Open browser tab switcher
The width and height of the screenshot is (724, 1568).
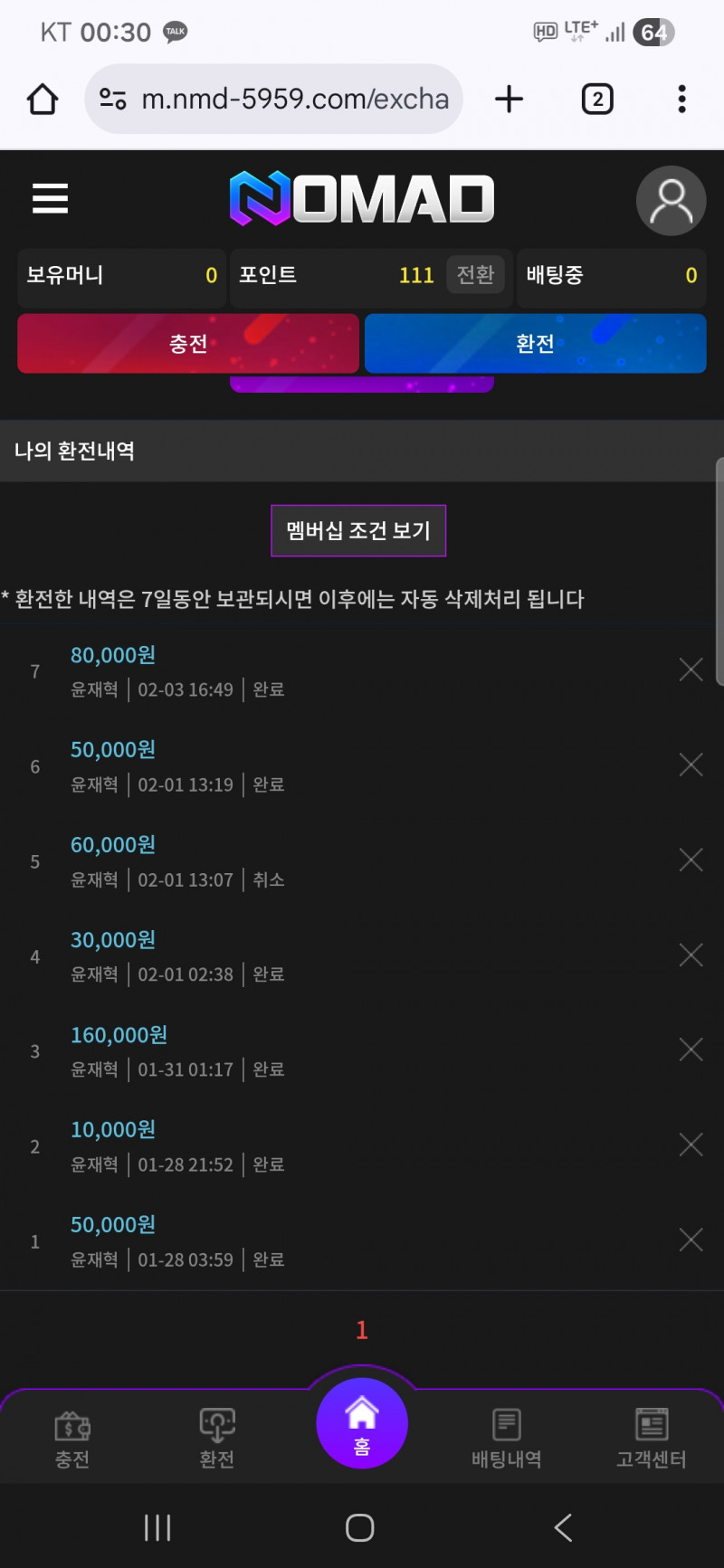[x=597, y=99]
